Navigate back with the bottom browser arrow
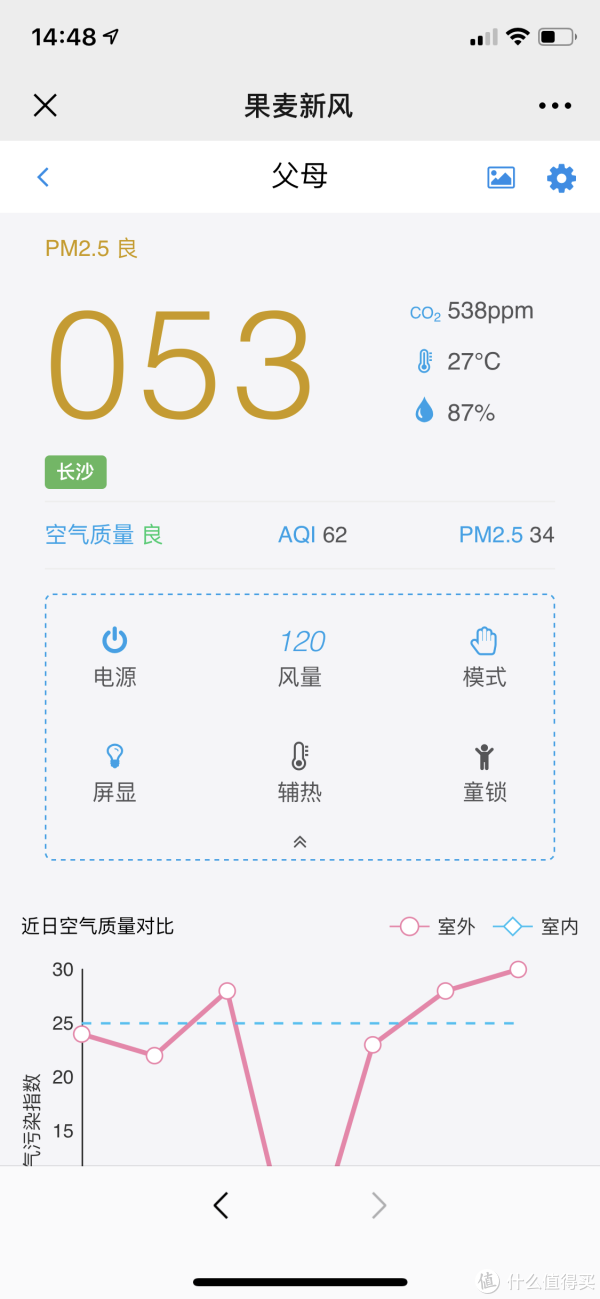This screenshot has width=600, height=1299. tap(221, 1205)
